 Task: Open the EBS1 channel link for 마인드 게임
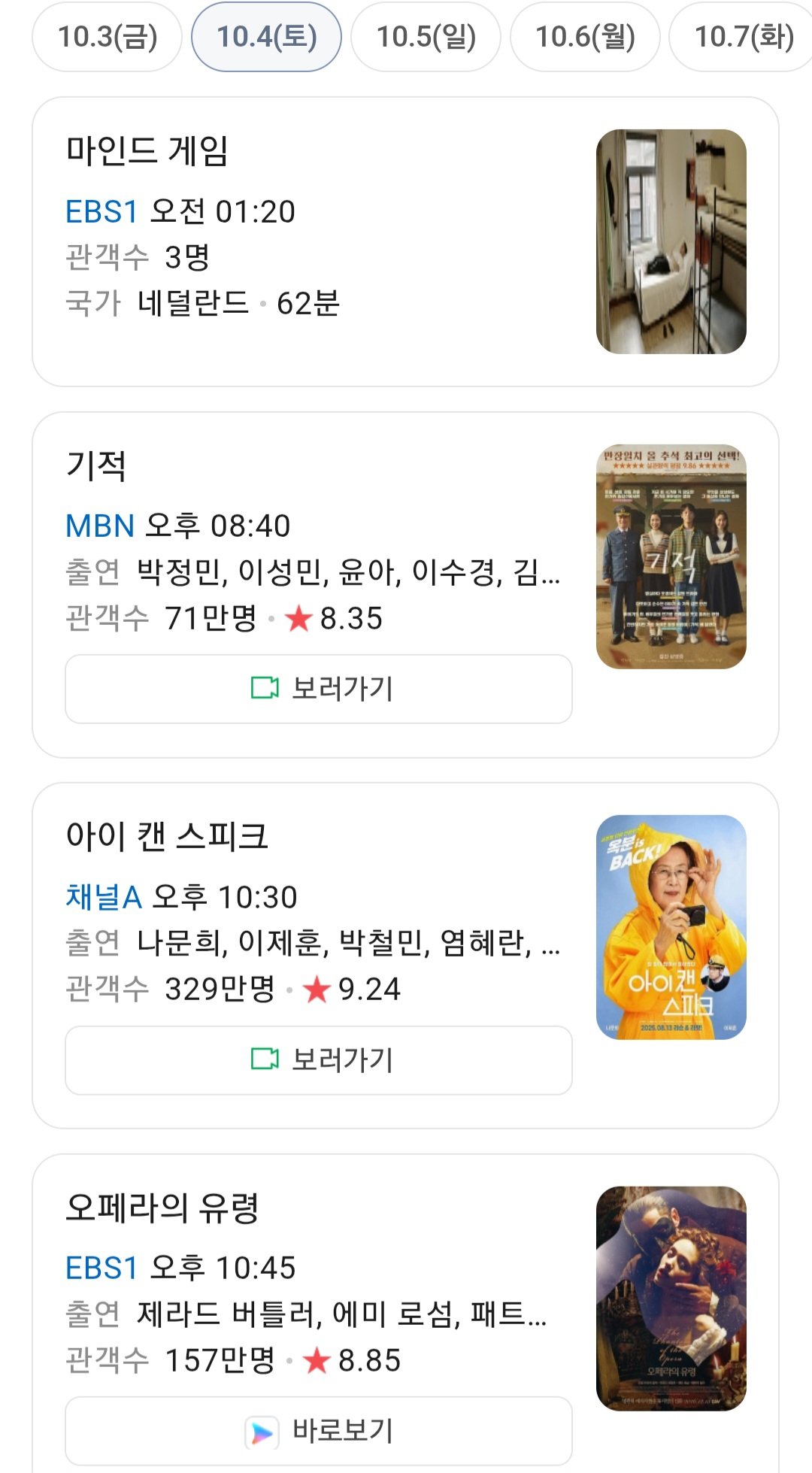[101, 212]
